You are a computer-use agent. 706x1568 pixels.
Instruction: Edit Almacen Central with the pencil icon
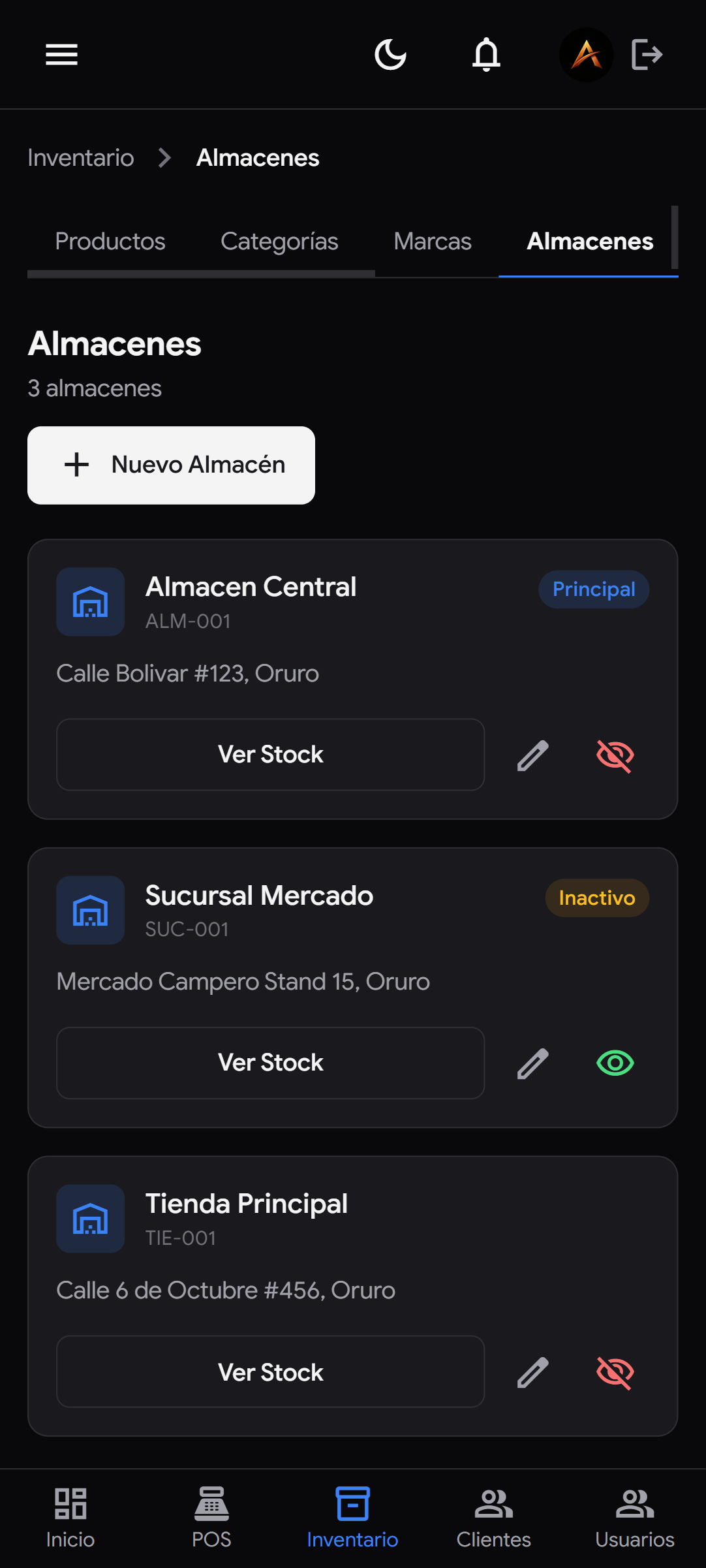pyautogui.click(x=531, y=755)
